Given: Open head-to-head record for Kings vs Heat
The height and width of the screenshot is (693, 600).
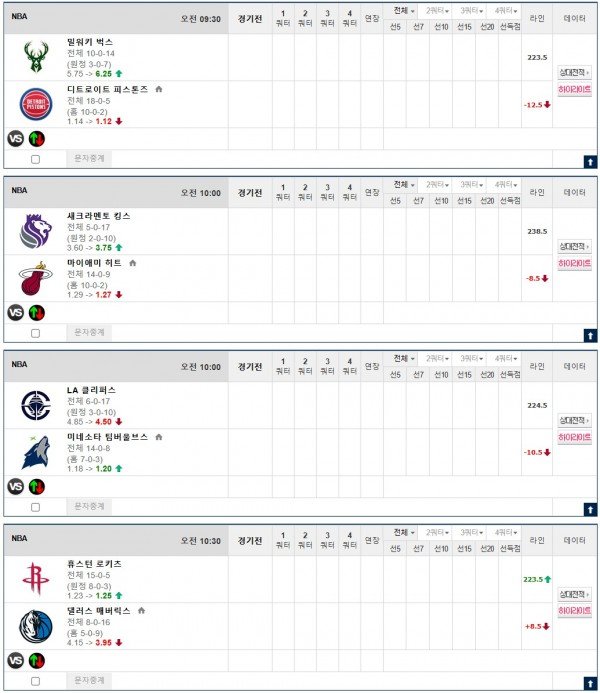Looking at the screenshot, I should (574, 247).
